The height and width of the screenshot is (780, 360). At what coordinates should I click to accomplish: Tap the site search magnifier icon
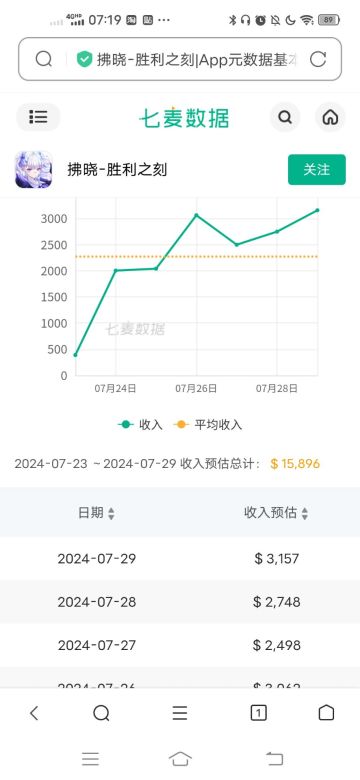pyautogui.click(x=285, y=117)
